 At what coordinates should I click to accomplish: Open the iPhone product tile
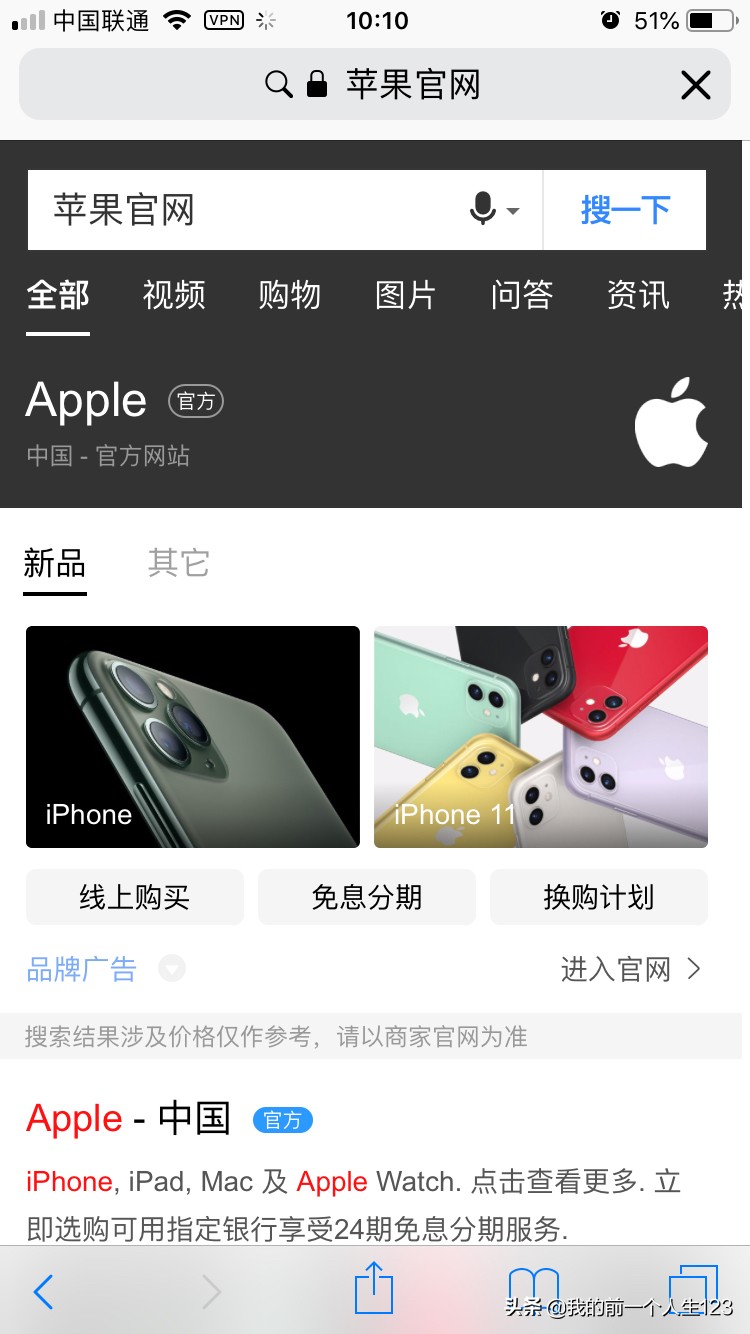pyautogui.click(x=192, y=737)
